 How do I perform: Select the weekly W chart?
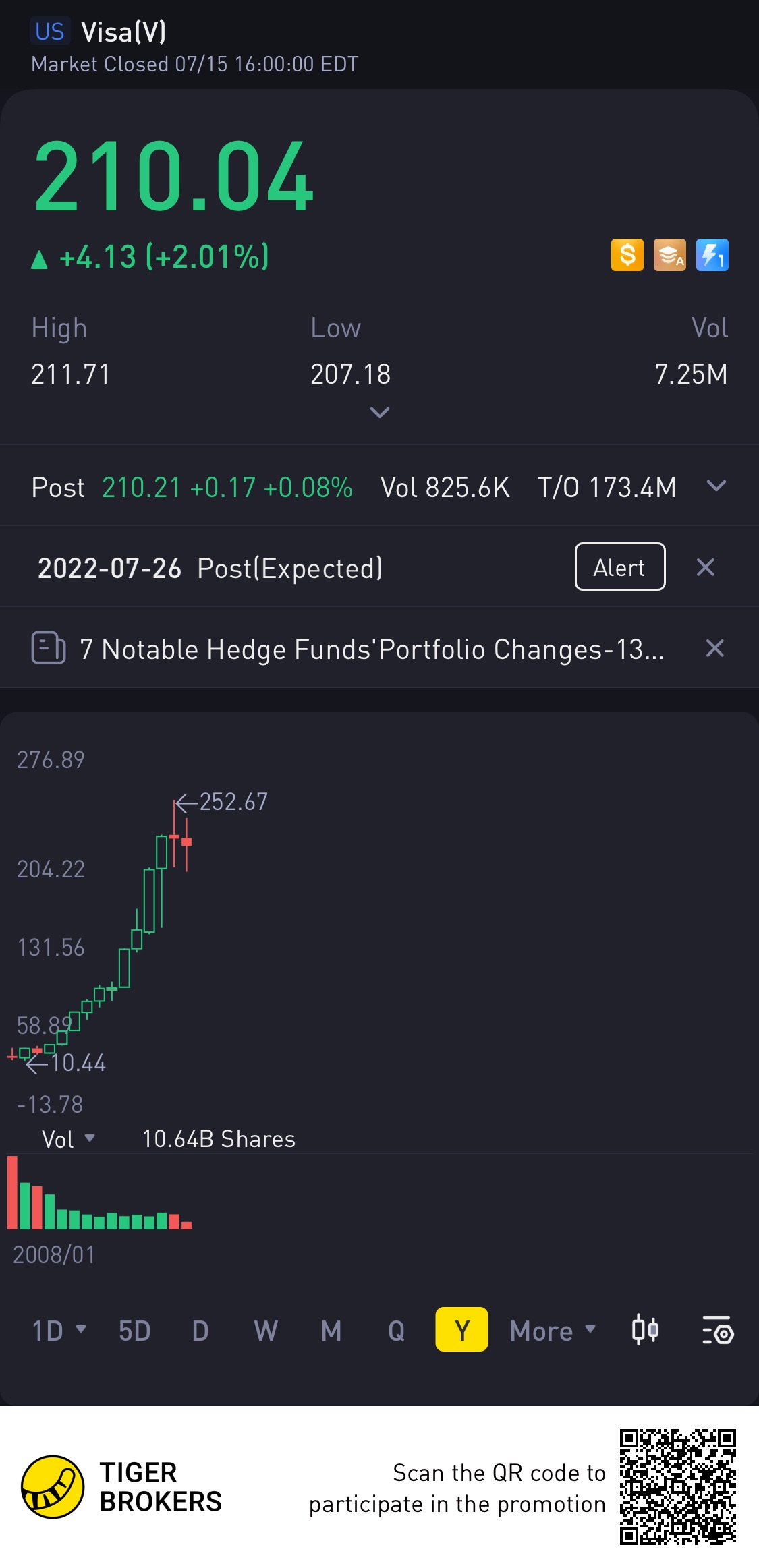click(x=266, y=1331)
